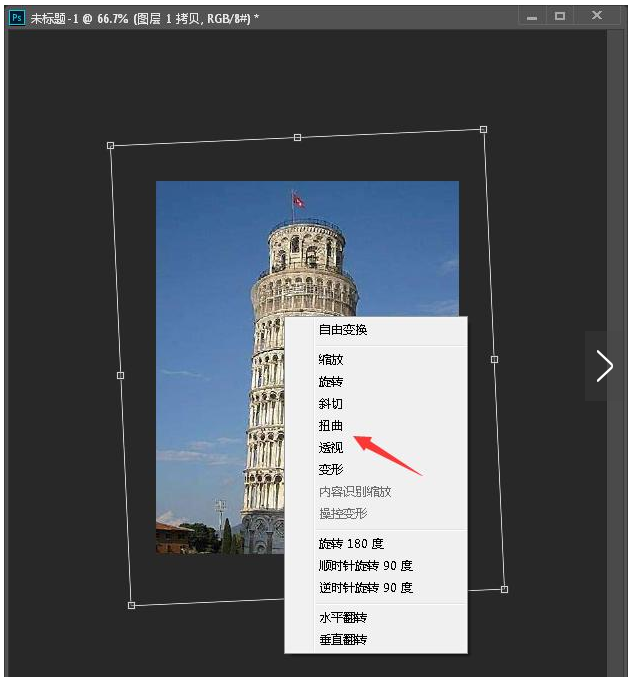Apply 旋转 180 度
Screen dimensions: 632x677
(351, 544)
